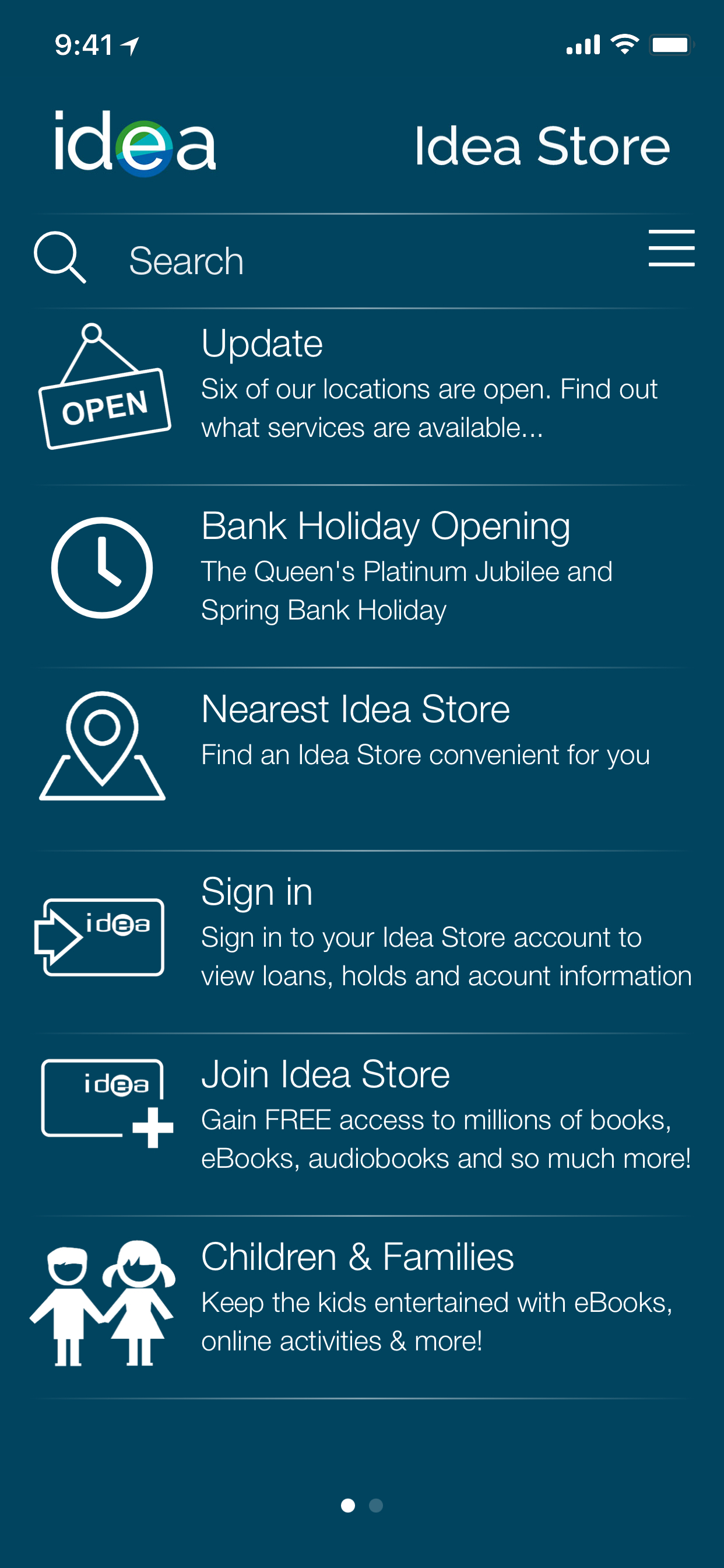Tap the magnifying glass search icon
This screenshot has width=724, height=1568.
(59, 257)
